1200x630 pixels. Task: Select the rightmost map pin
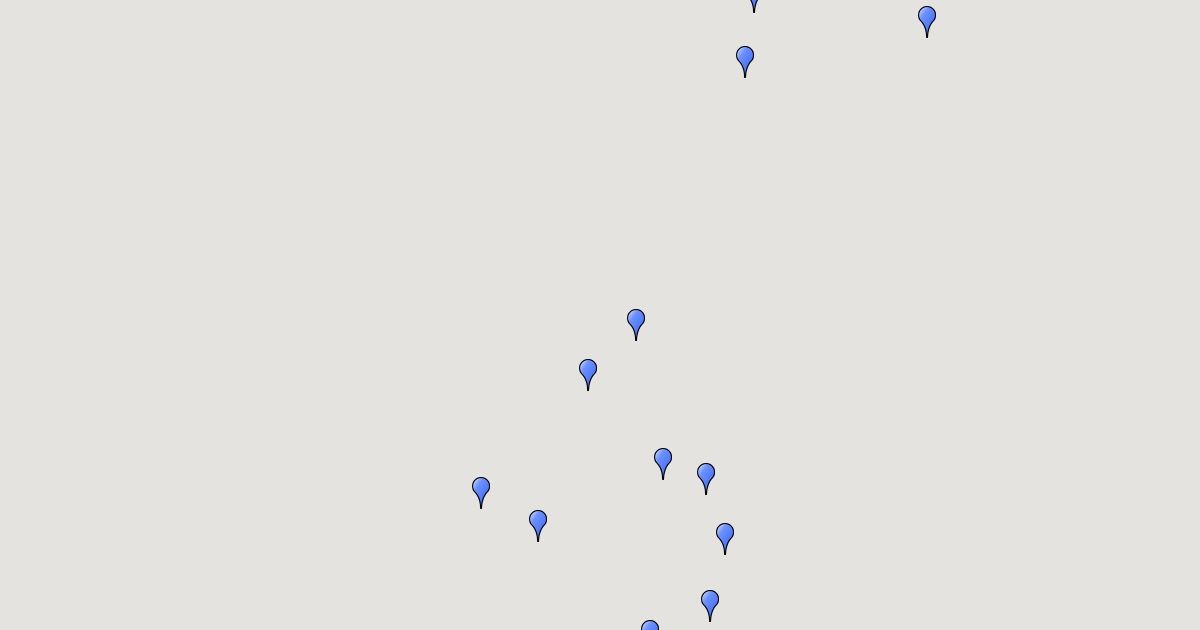[x=927, y=19]
